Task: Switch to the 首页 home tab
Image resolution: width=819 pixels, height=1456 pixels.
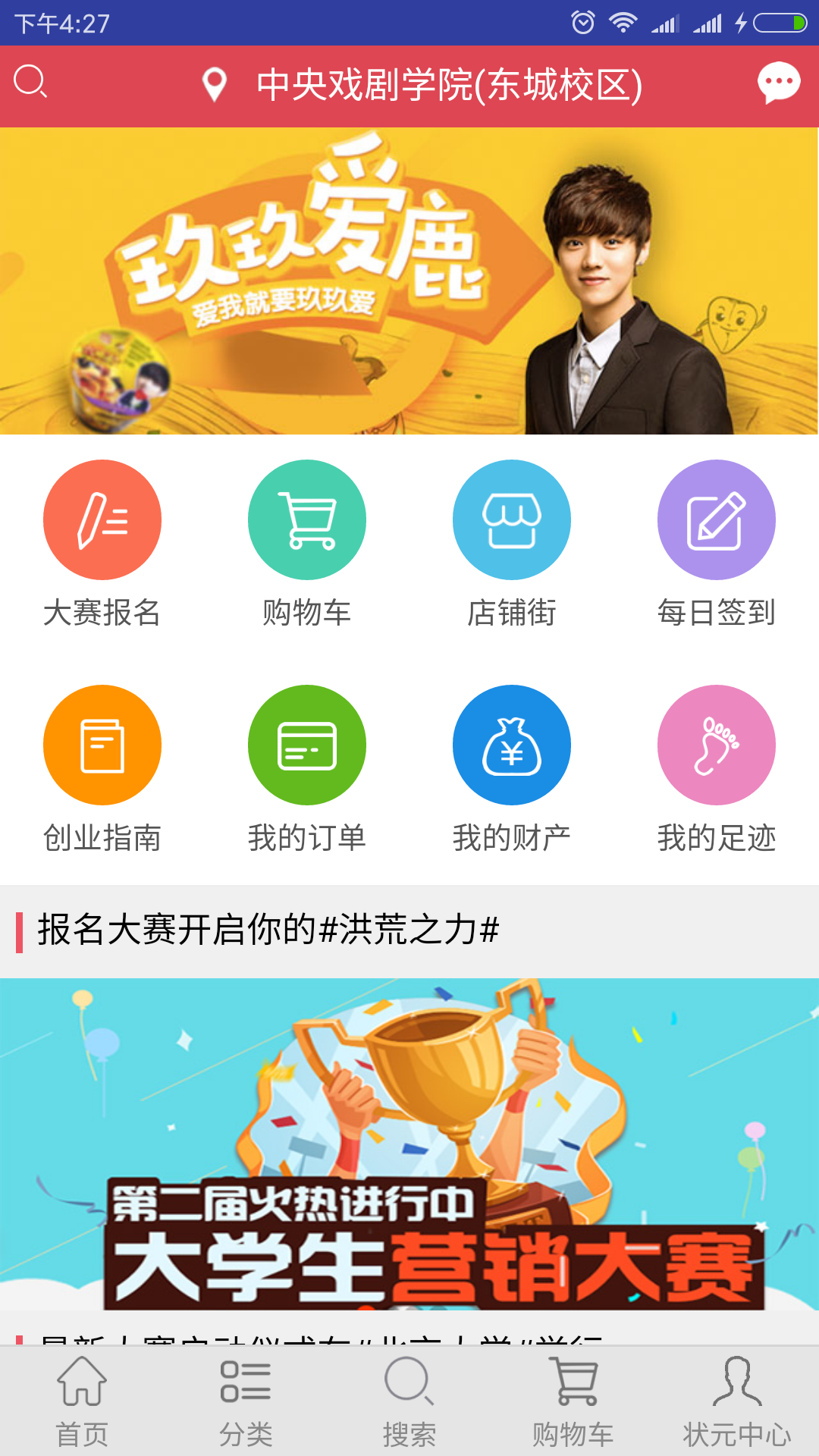Action: 82,1402
